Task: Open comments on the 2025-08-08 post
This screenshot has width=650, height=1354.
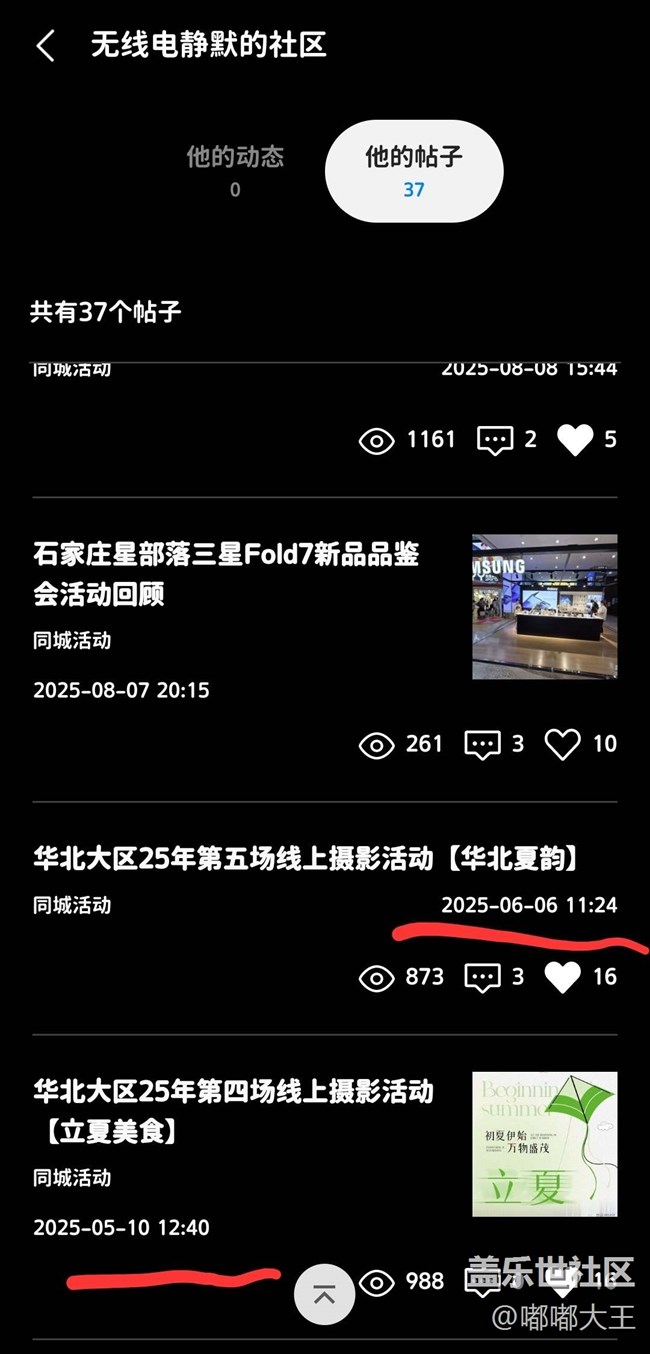Action: click(495, 440)
